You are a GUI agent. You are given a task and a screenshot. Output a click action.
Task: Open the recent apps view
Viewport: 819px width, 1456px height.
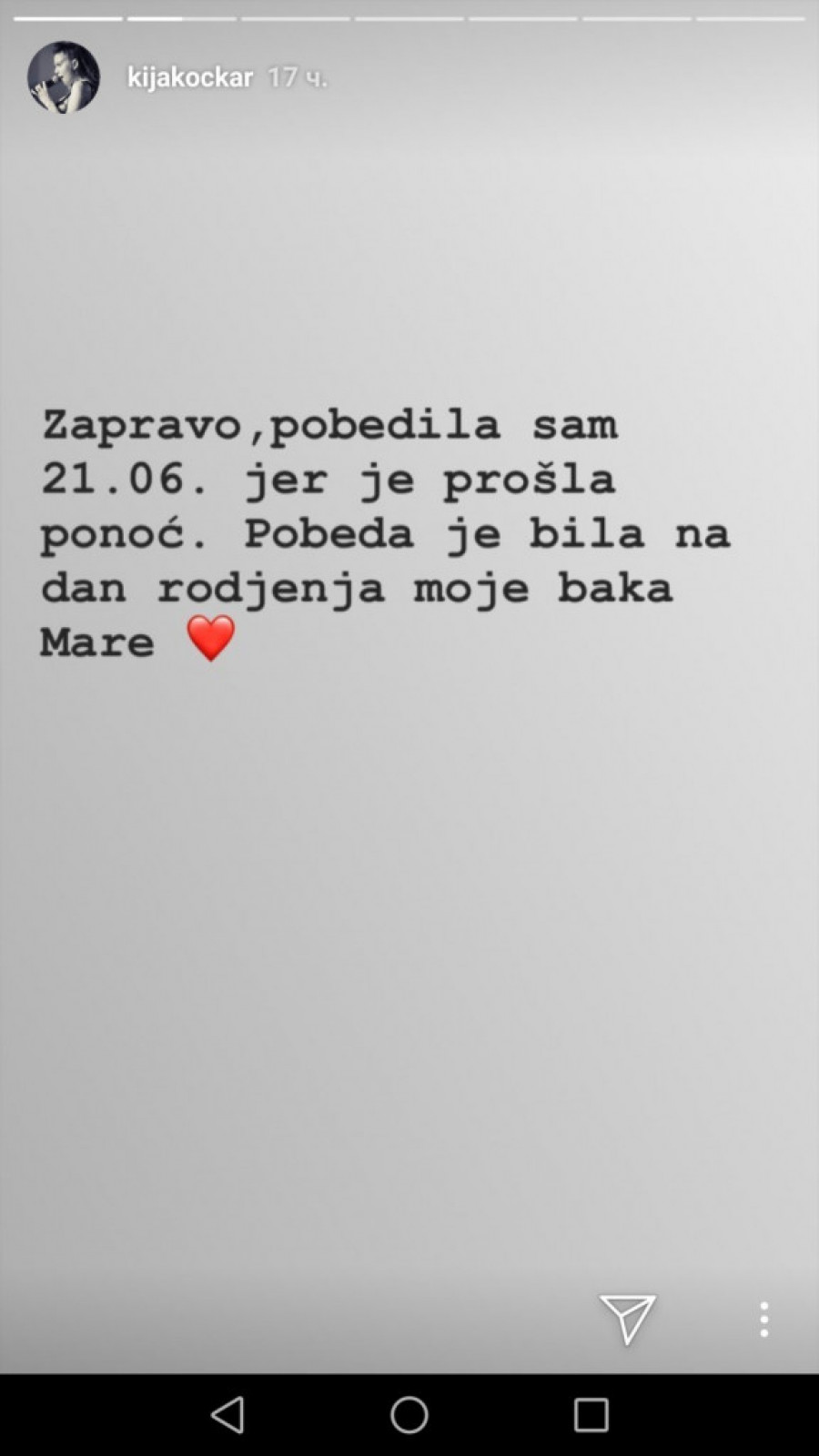591,1415
